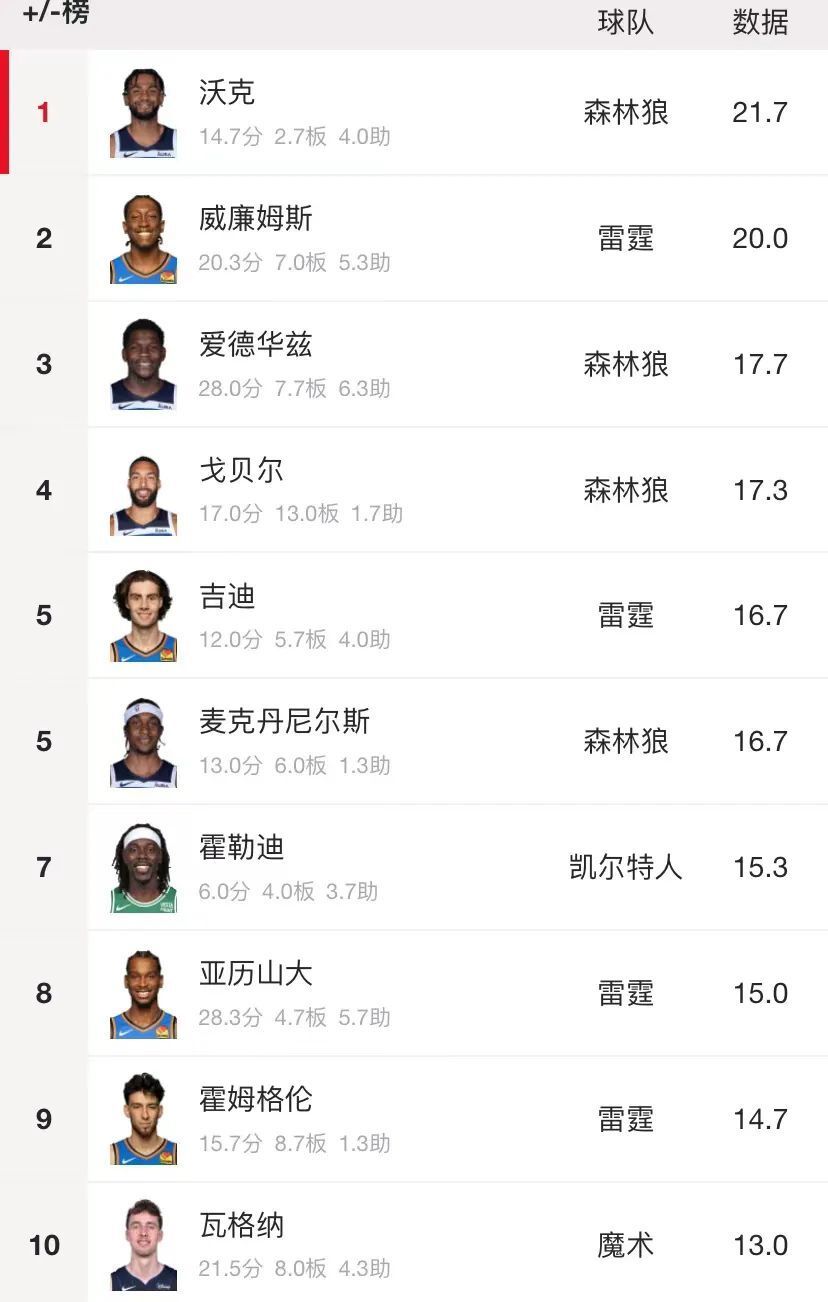The height and width of the screenshot is (1302, 828).
Task: Click 雷霆 beside 威廉姆斯
Action: pyautogui.click(x=625, y=239)
